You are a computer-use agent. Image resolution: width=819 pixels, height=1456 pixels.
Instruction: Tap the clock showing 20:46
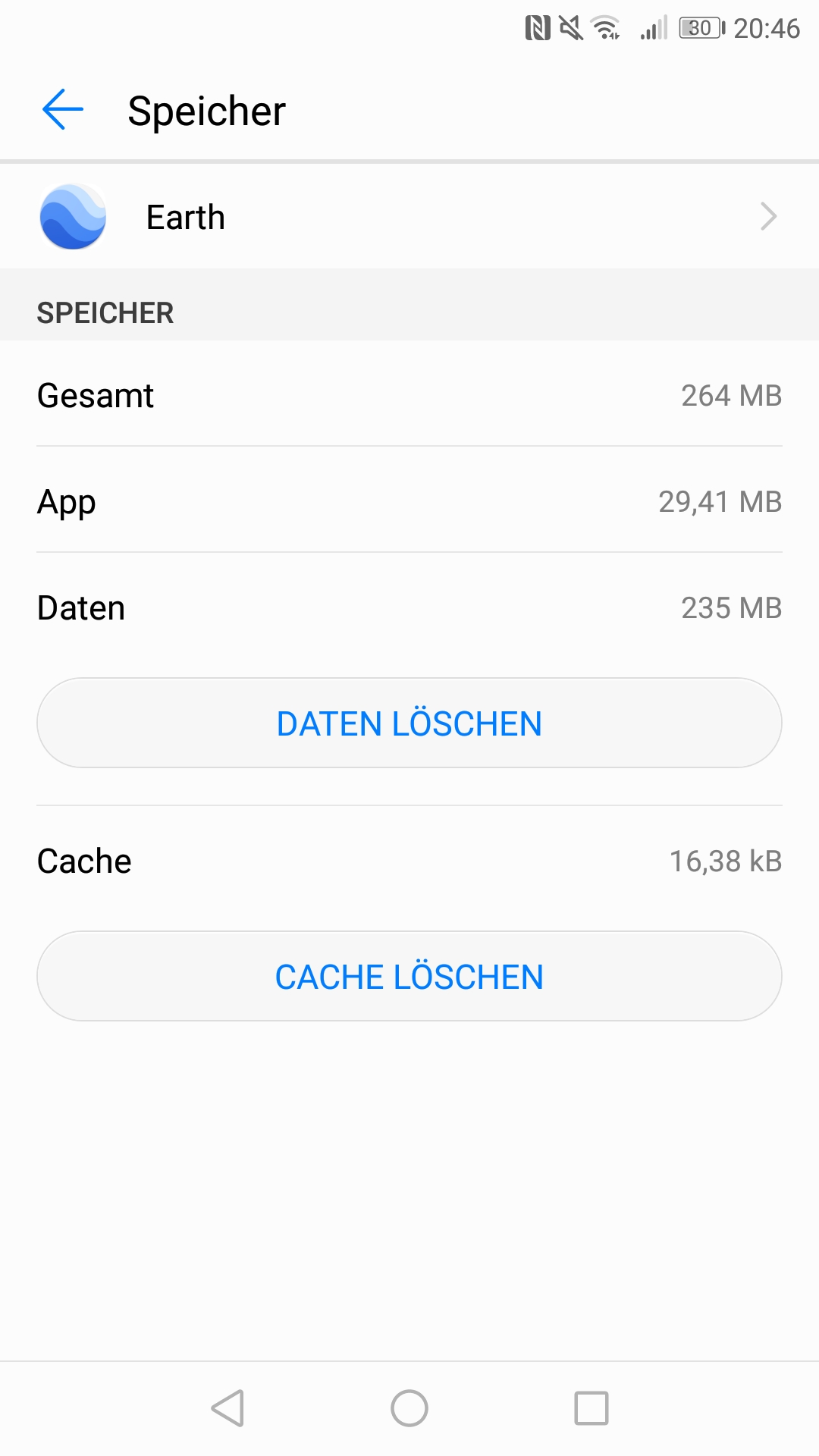point(766,27)
